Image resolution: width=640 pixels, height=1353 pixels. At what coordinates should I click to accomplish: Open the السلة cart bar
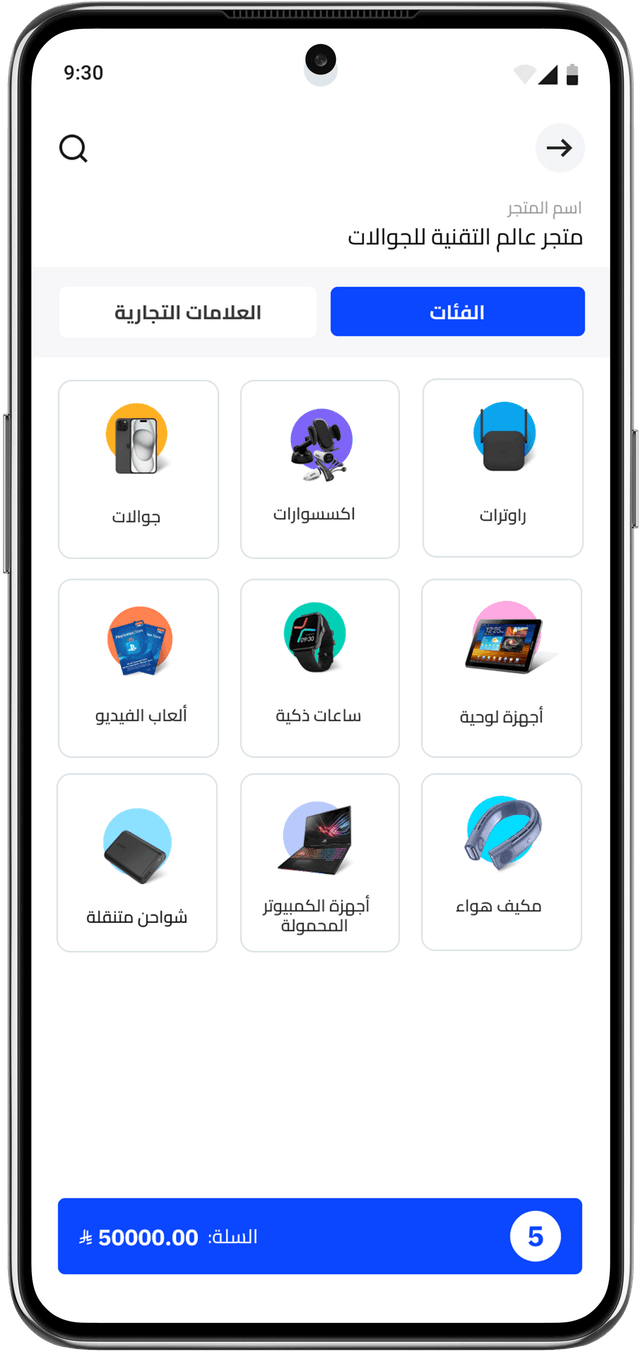pos(320,1236)
